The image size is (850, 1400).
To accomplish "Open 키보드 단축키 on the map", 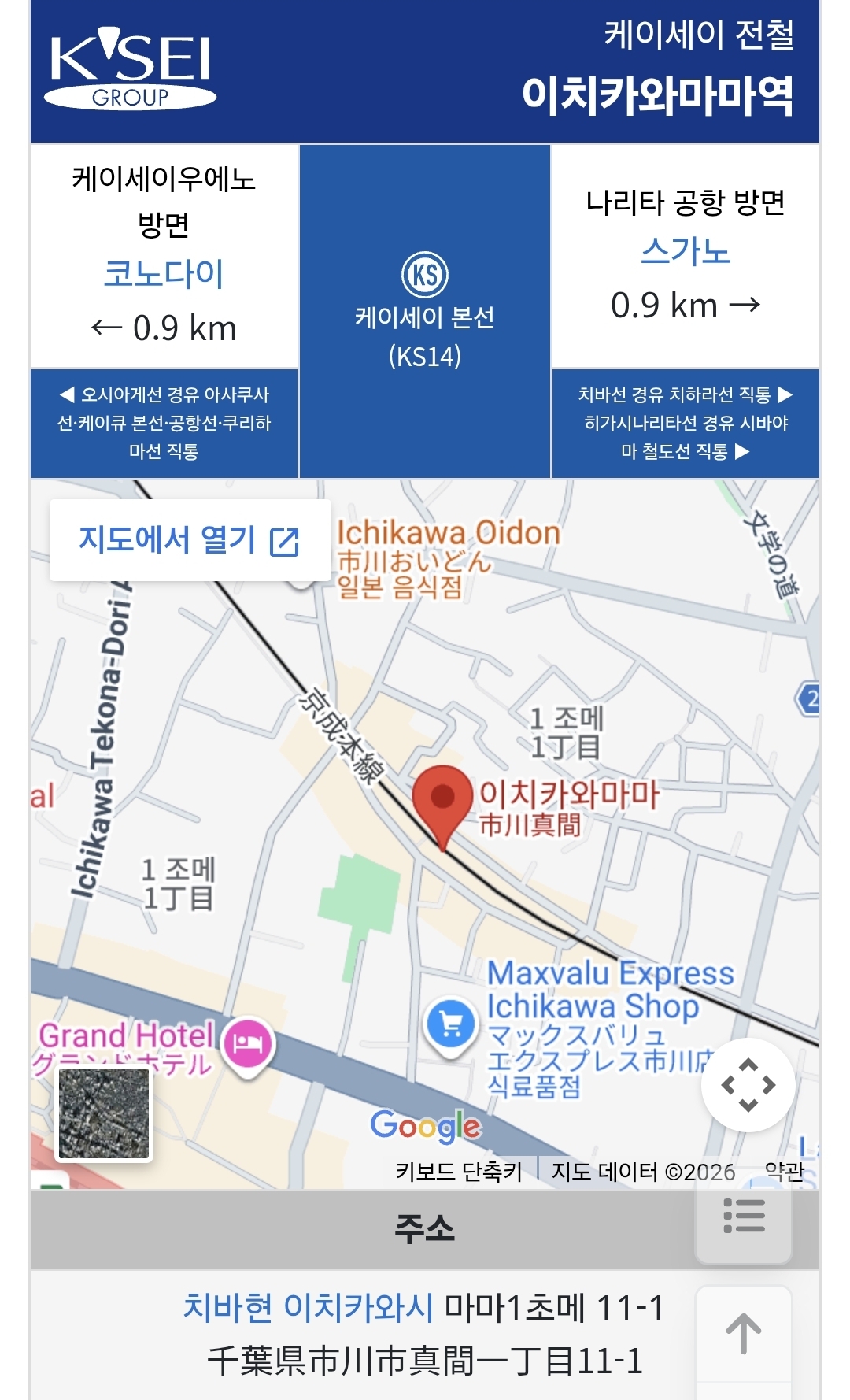I will click(459, 1172).
